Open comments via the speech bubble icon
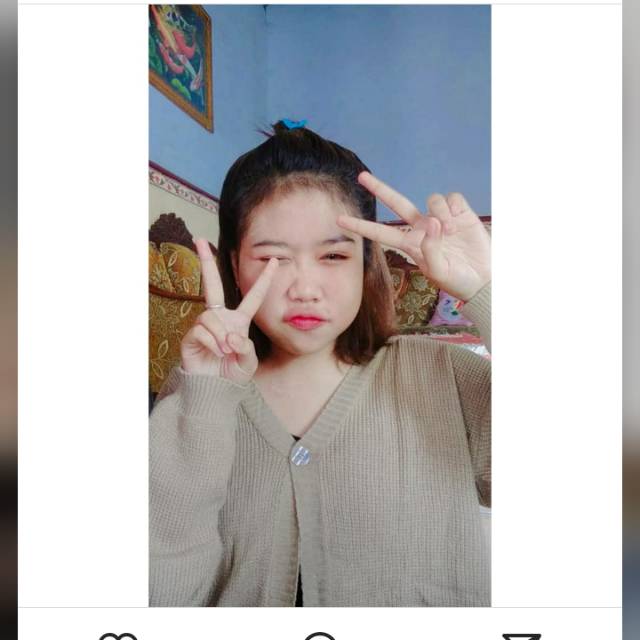Image resolution: width=640 pixels, height=640 pixels. pyautogui.click(x=320, y=636)
